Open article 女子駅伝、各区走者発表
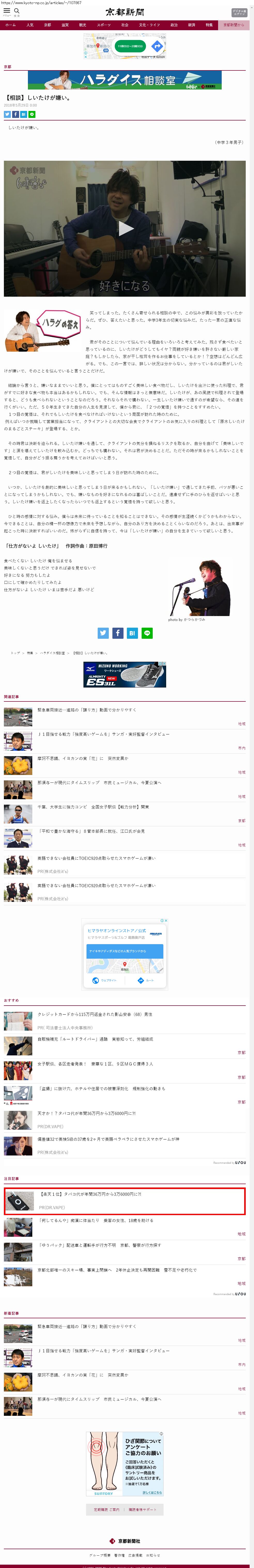This screenshot has width=254, height=1568. coord(95,1063)
